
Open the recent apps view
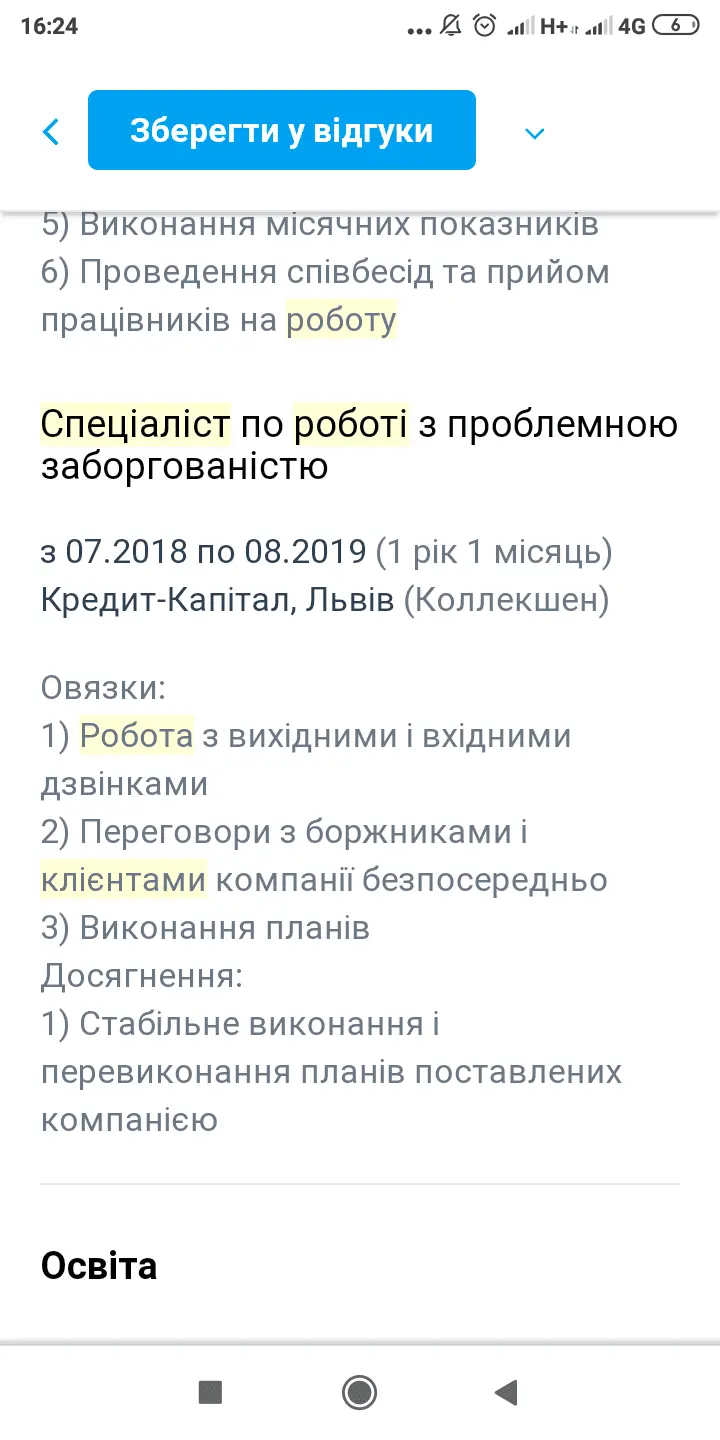point(210,1391)
